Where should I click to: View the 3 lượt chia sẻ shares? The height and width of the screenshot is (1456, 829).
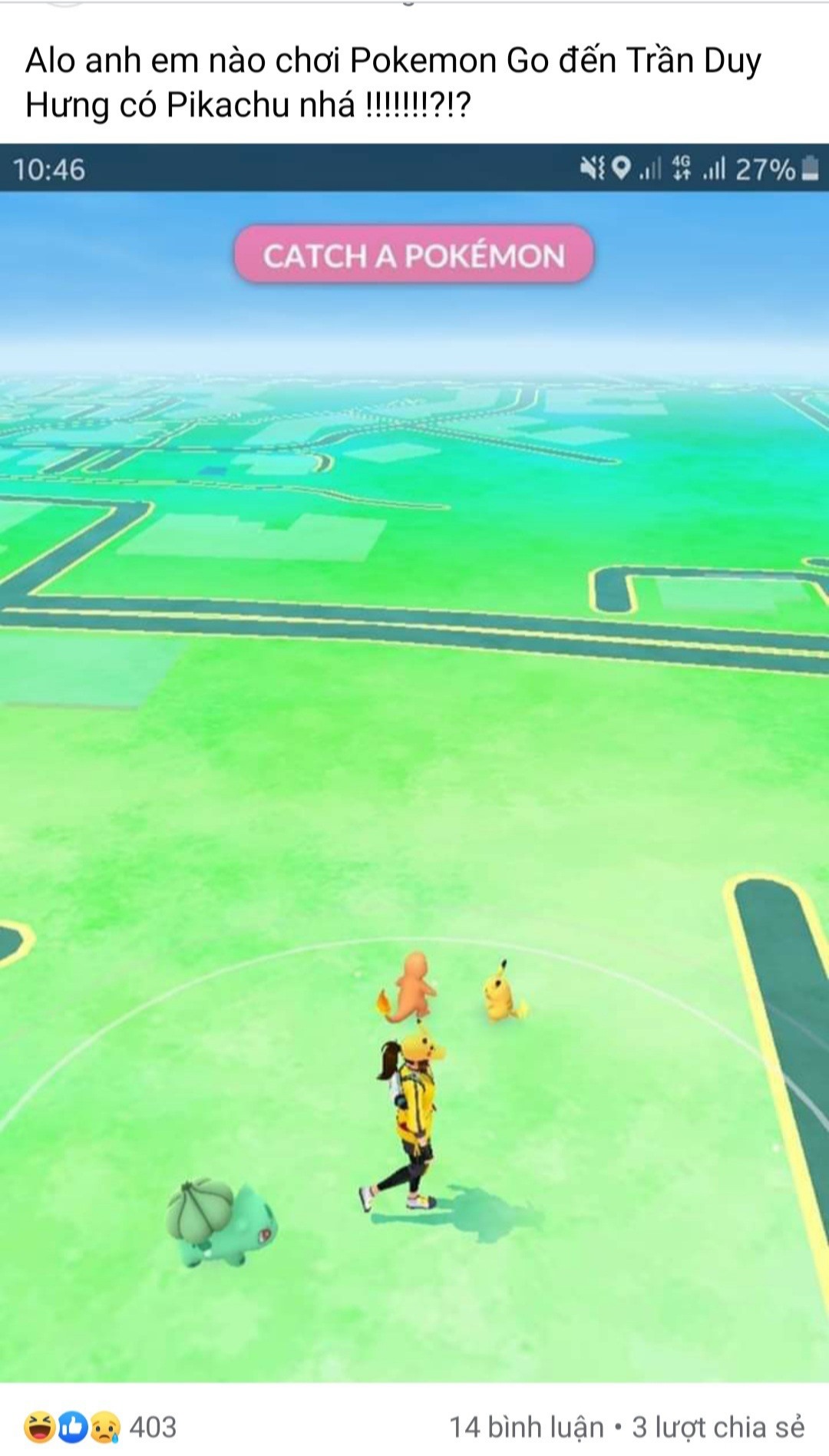718,1428
